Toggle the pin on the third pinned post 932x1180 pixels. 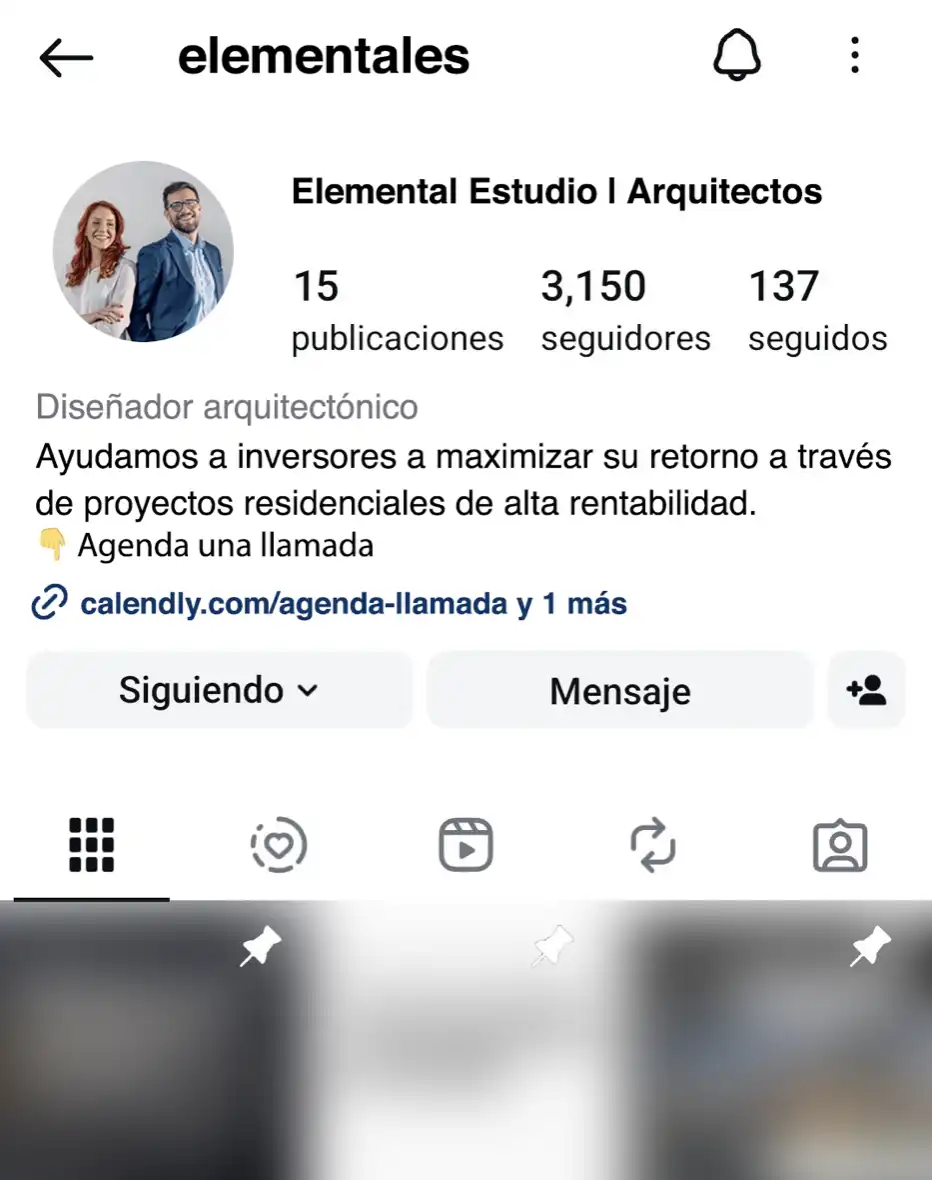[x=869, y=945]
